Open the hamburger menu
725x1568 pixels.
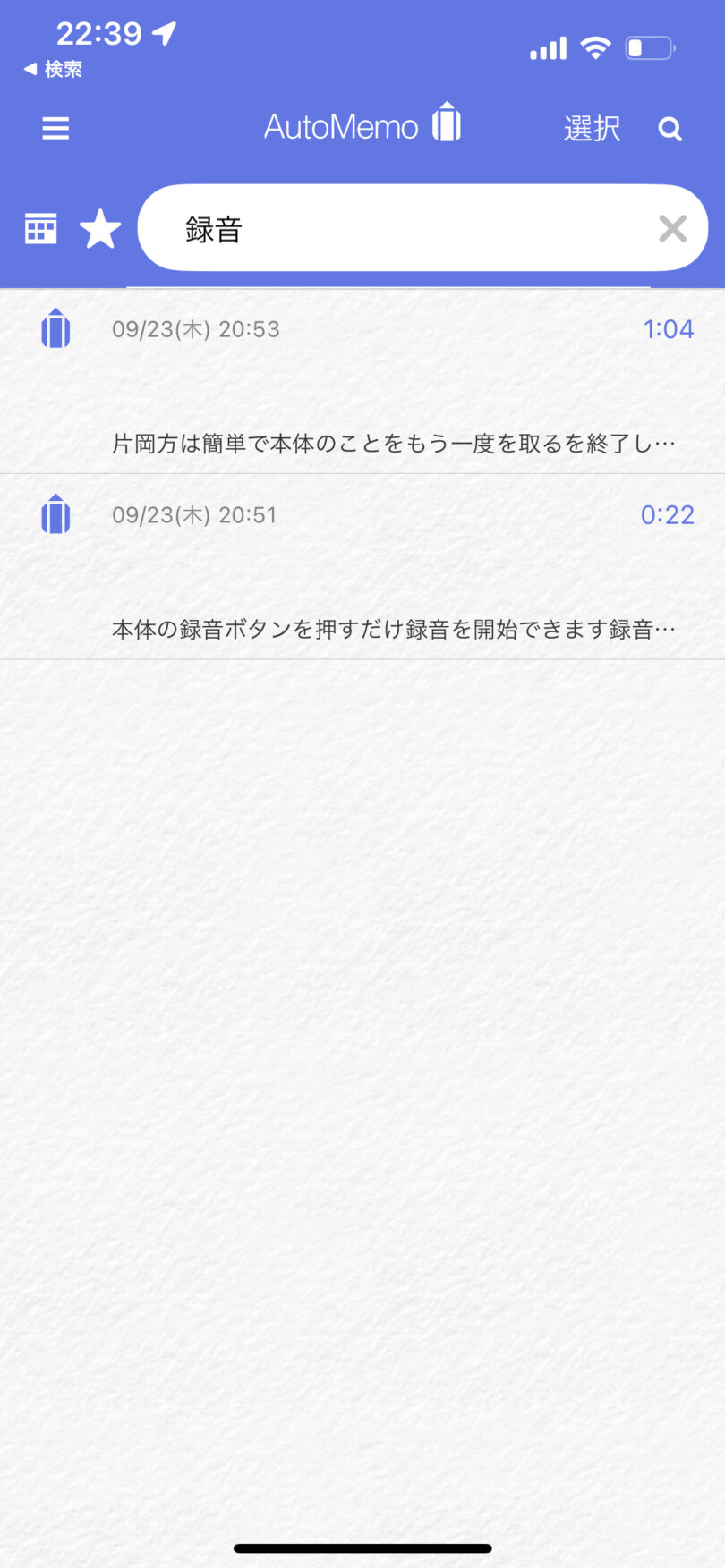tap(55, 129)
